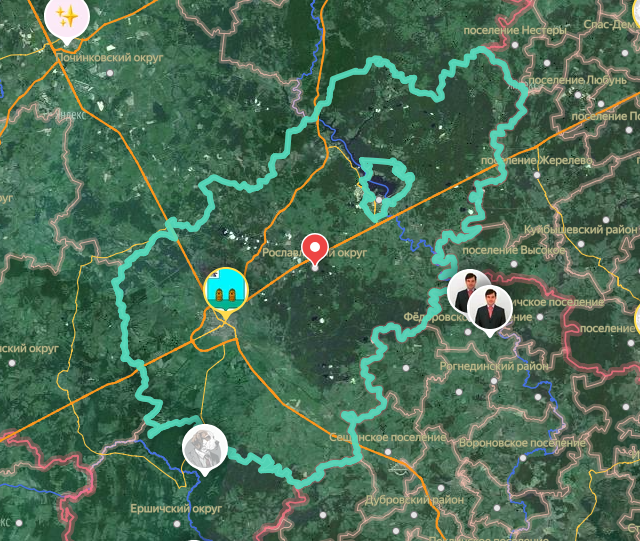The height and width of the screenshot is (541, 640).
Task: Open the photo marker of the man in the red tie
Action: tap(490, 308)
